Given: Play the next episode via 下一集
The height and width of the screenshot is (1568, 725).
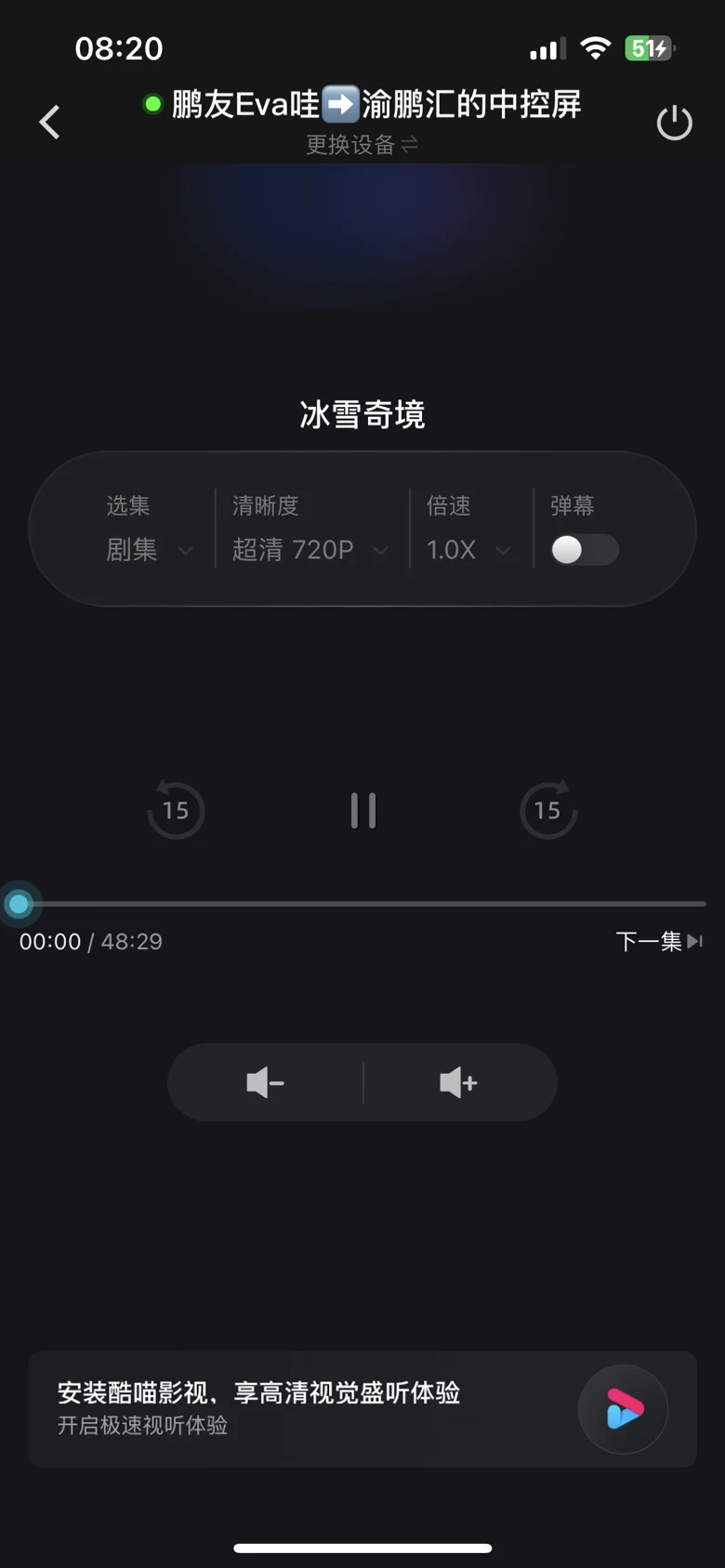Looking at the screenshot, I should point(659,942).
